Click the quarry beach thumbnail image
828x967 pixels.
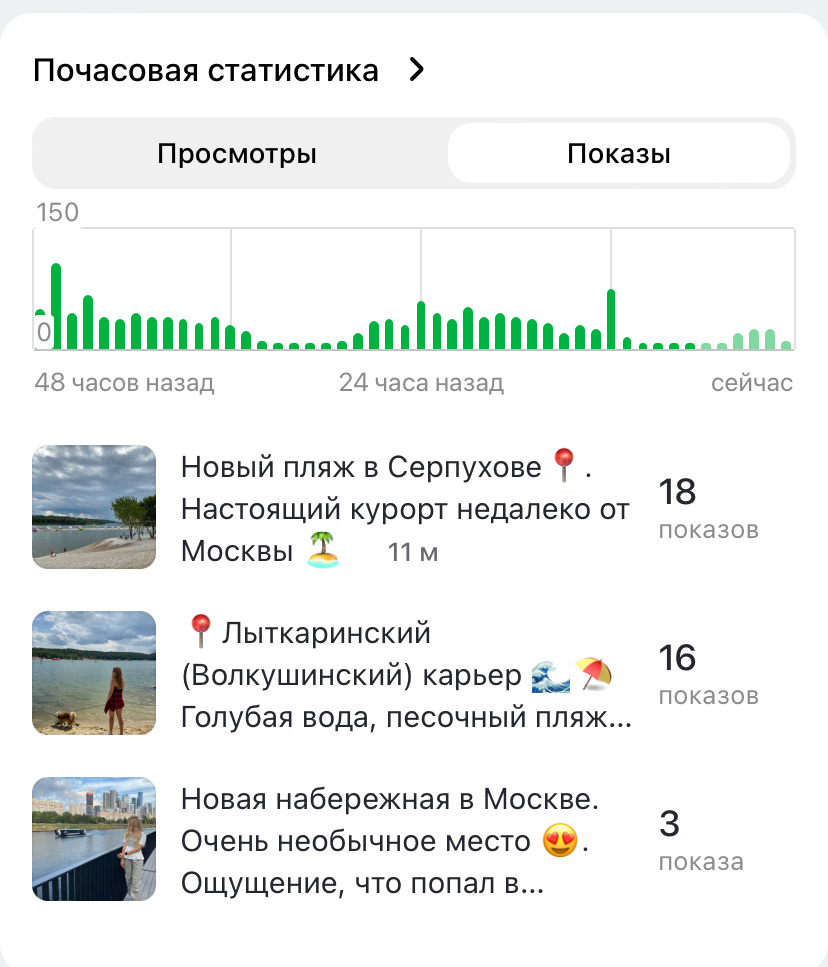tap(94, 672)
